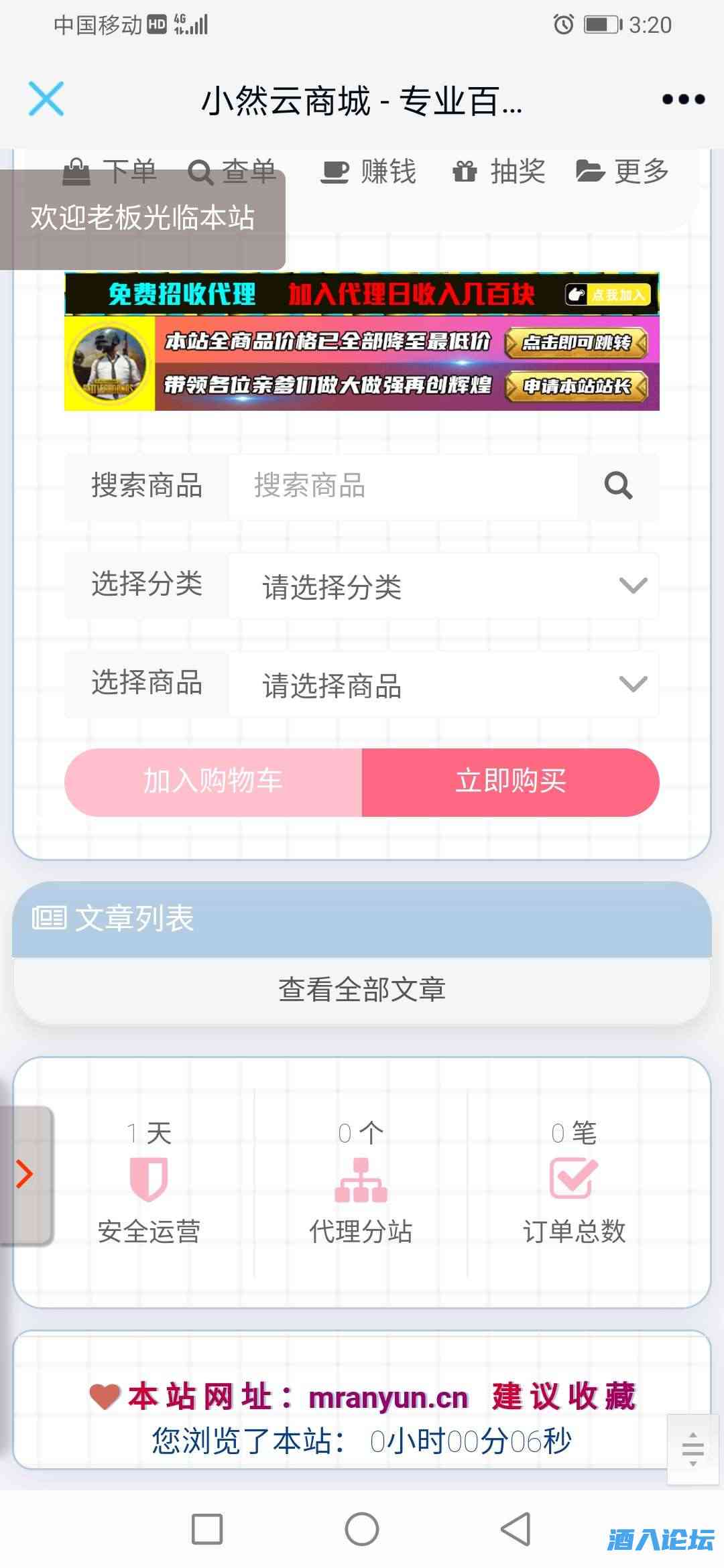Go to the system home screen
Image resolution: width=724 pixels, height=1568 pixels.
coord(362,1529)
